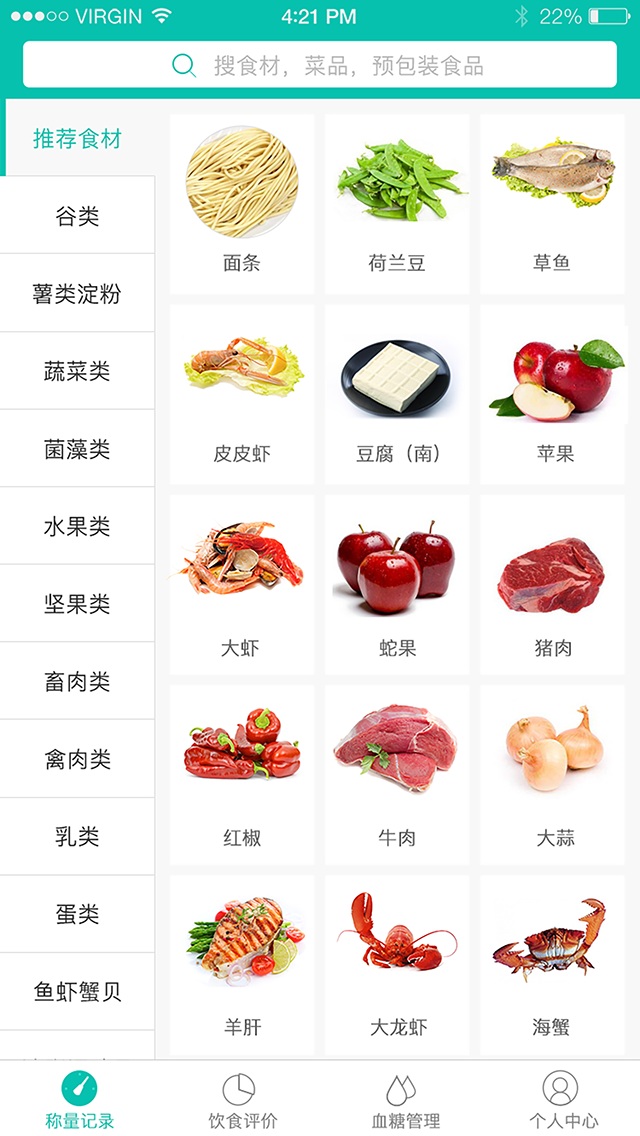This screenshot has height=1136, width=640.
Task: Choose the 菌藻类 category
Action: pyautogui.click(x=78, y=449)
